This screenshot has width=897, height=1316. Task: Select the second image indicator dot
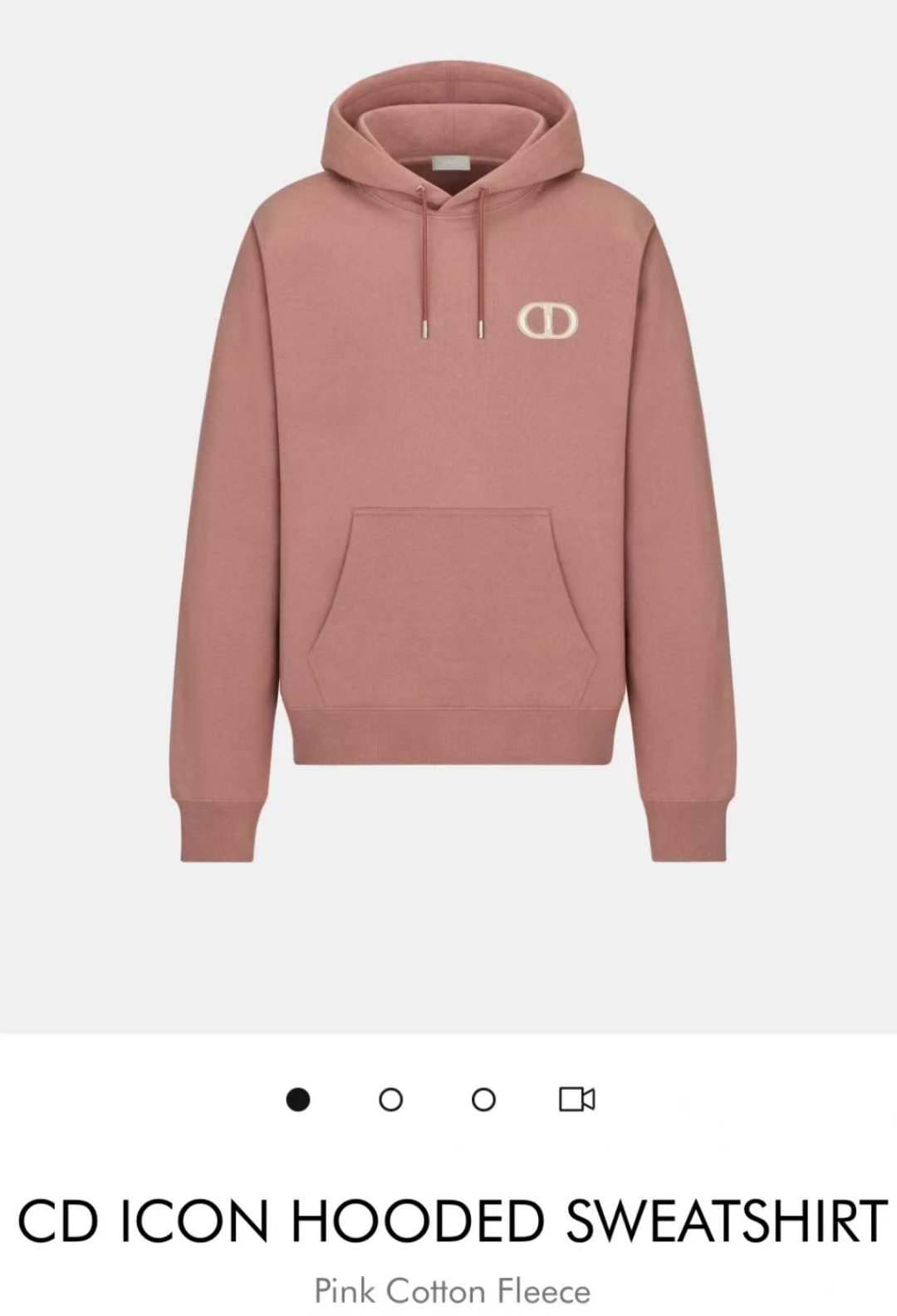click(x=390, y=1100)
